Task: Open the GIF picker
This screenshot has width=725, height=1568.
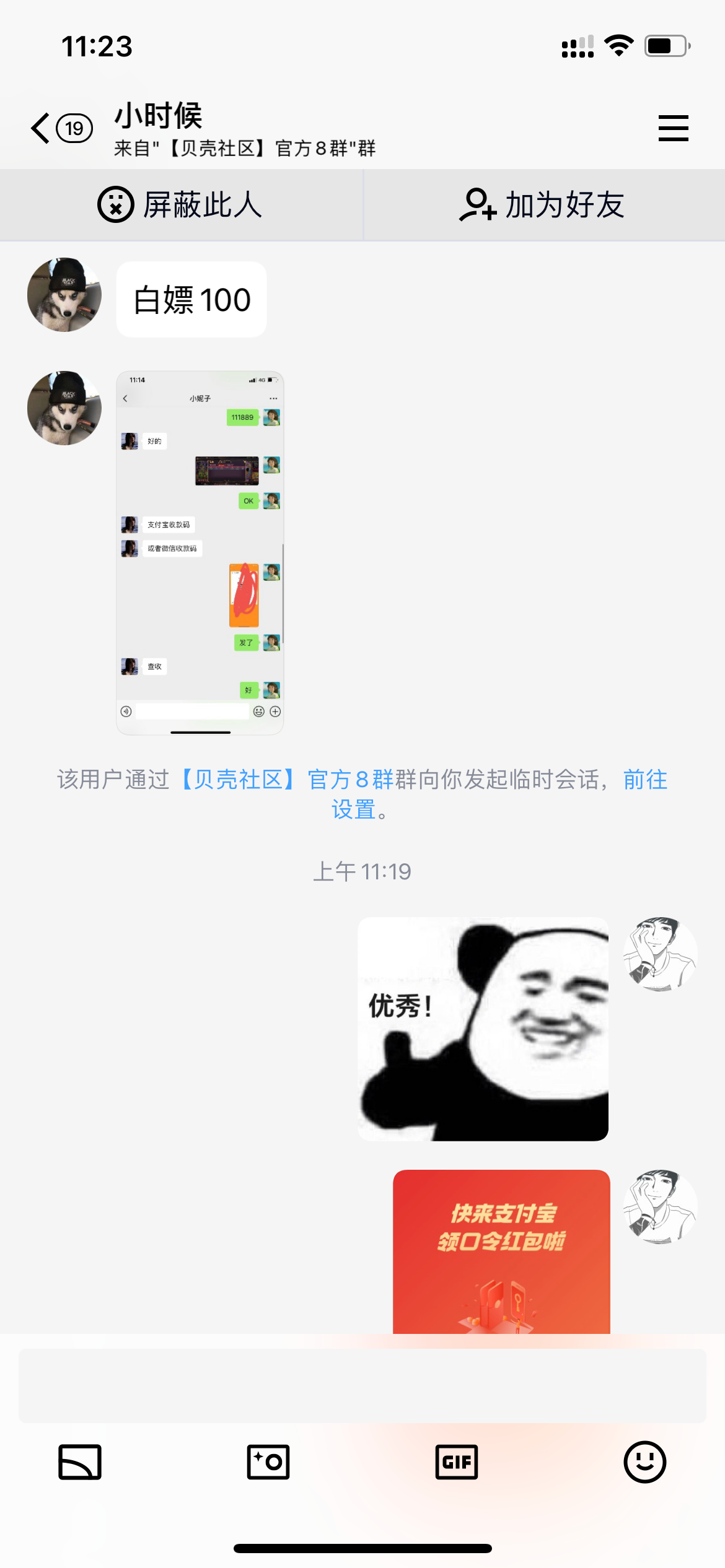Action: [x=456, y=1462]
